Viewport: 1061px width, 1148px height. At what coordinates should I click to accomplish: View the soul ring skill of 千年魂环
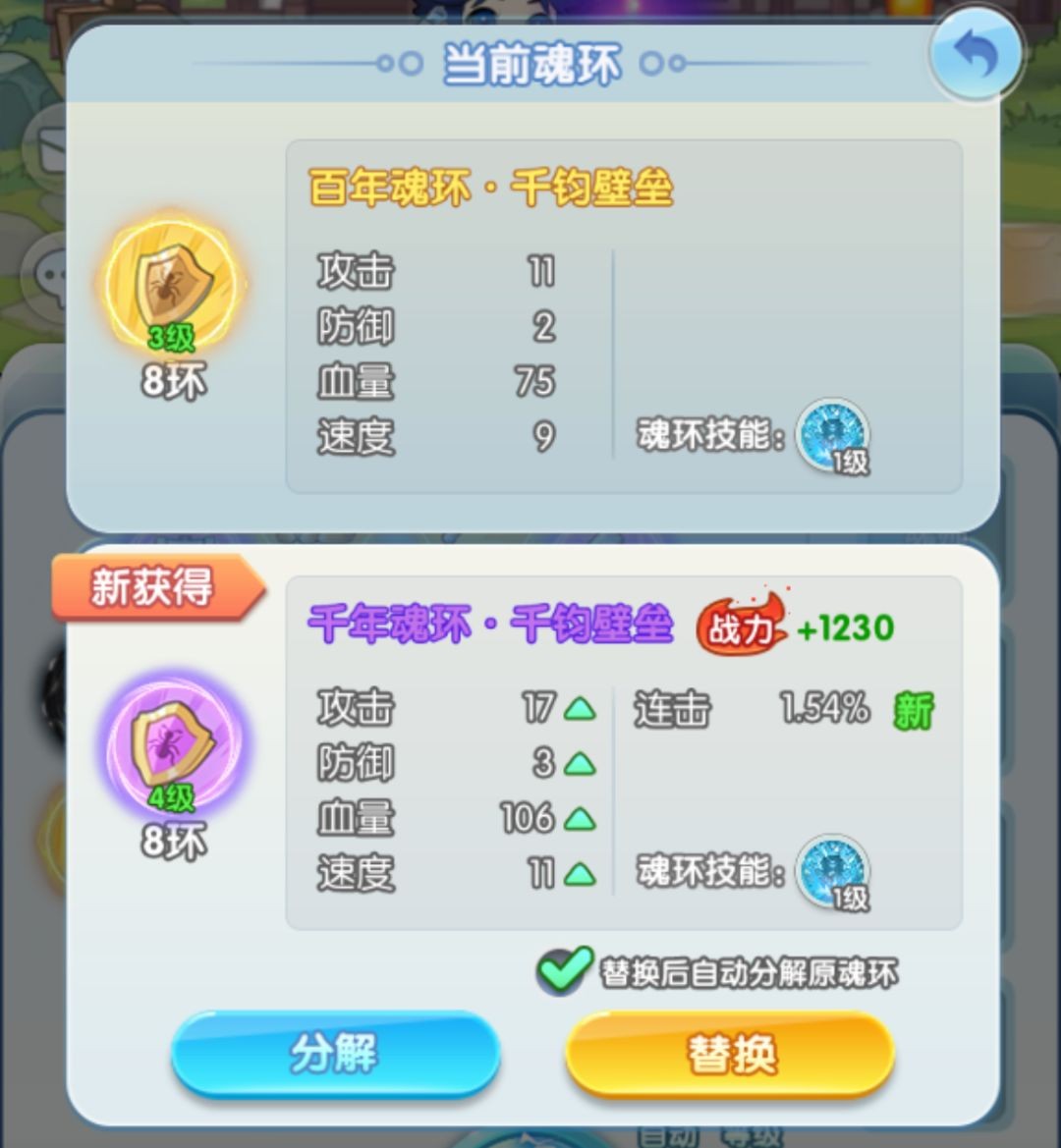click(x=832, y=871)
